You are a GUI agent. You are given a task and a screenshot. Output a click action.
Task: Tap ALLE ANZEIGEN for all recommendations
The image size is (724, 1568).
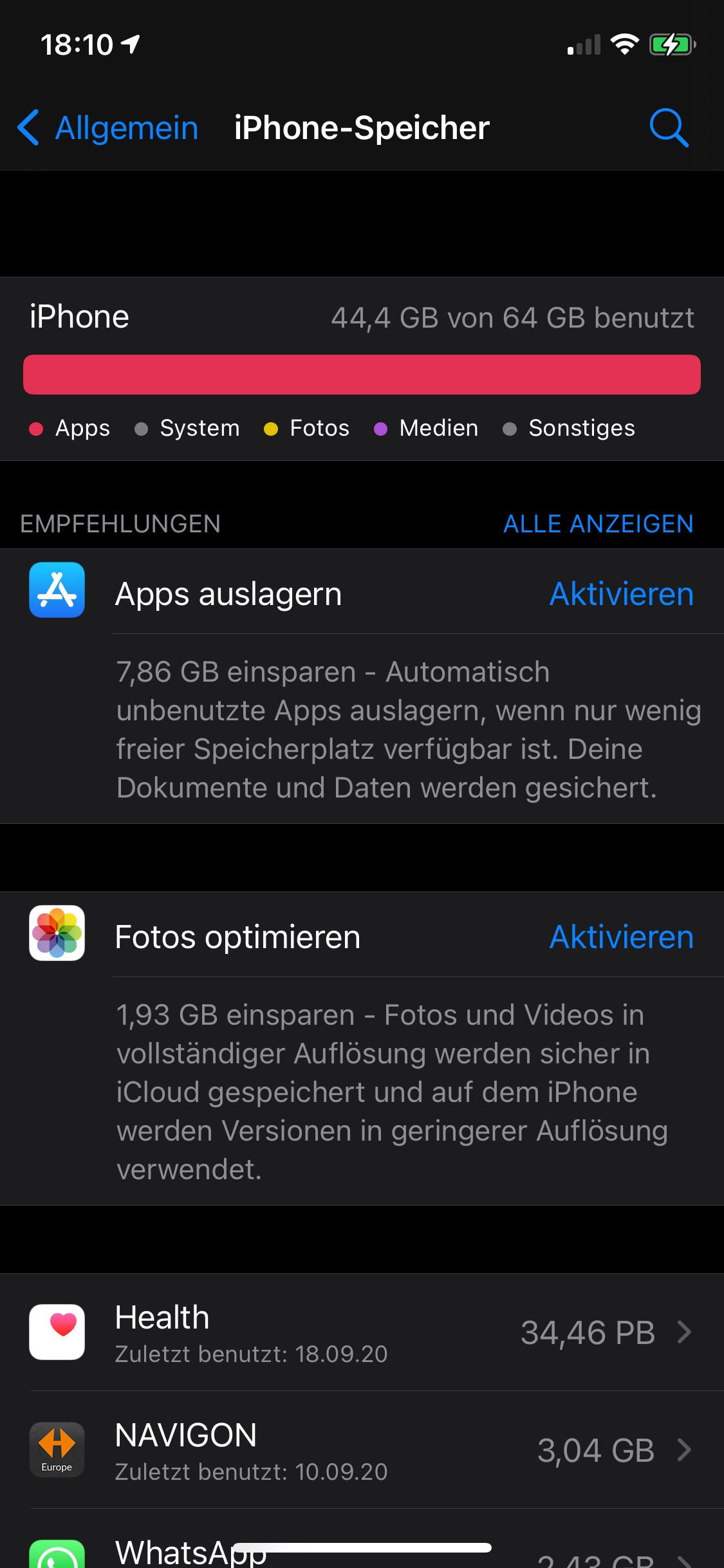pos(599,524)
